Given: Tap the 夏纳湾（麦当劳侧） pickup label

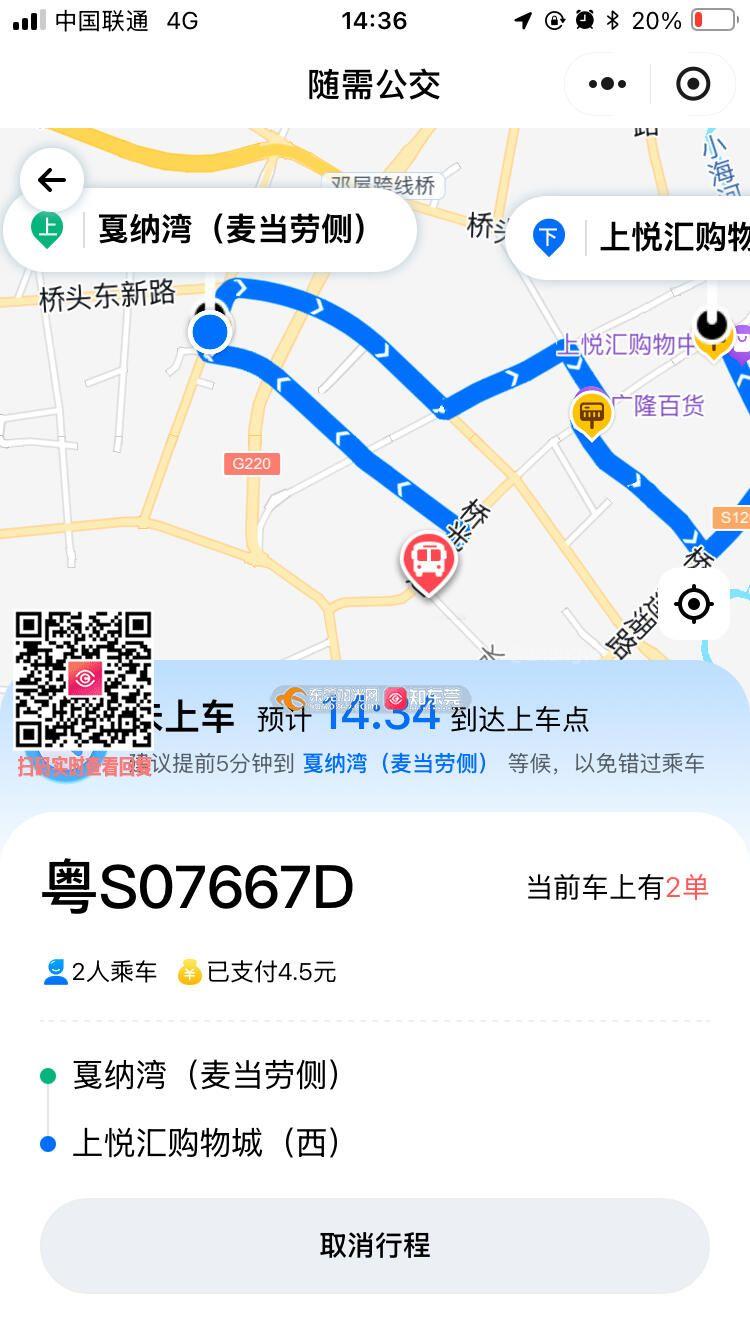Looking at the screenshot, I should [x=232, y=230].
